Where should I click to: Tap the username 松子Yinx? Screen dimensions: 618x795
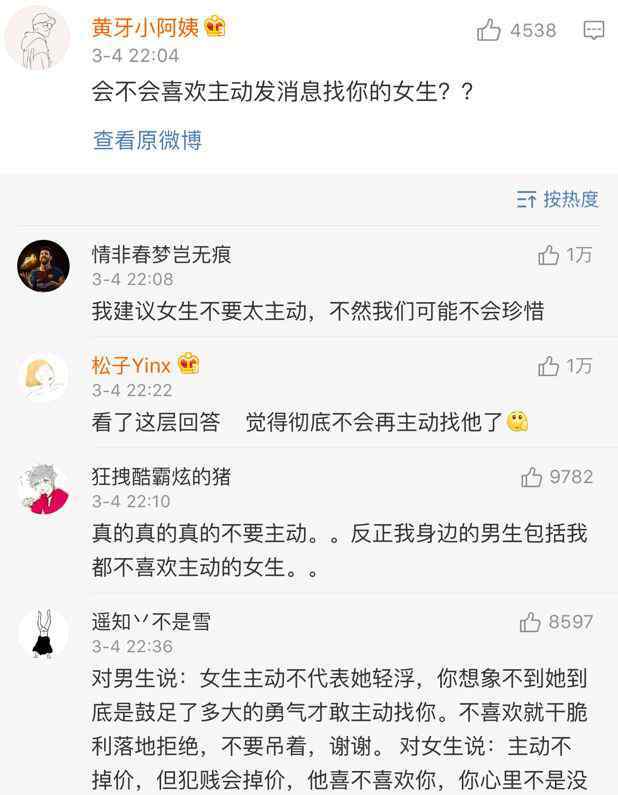pos(131,365)
